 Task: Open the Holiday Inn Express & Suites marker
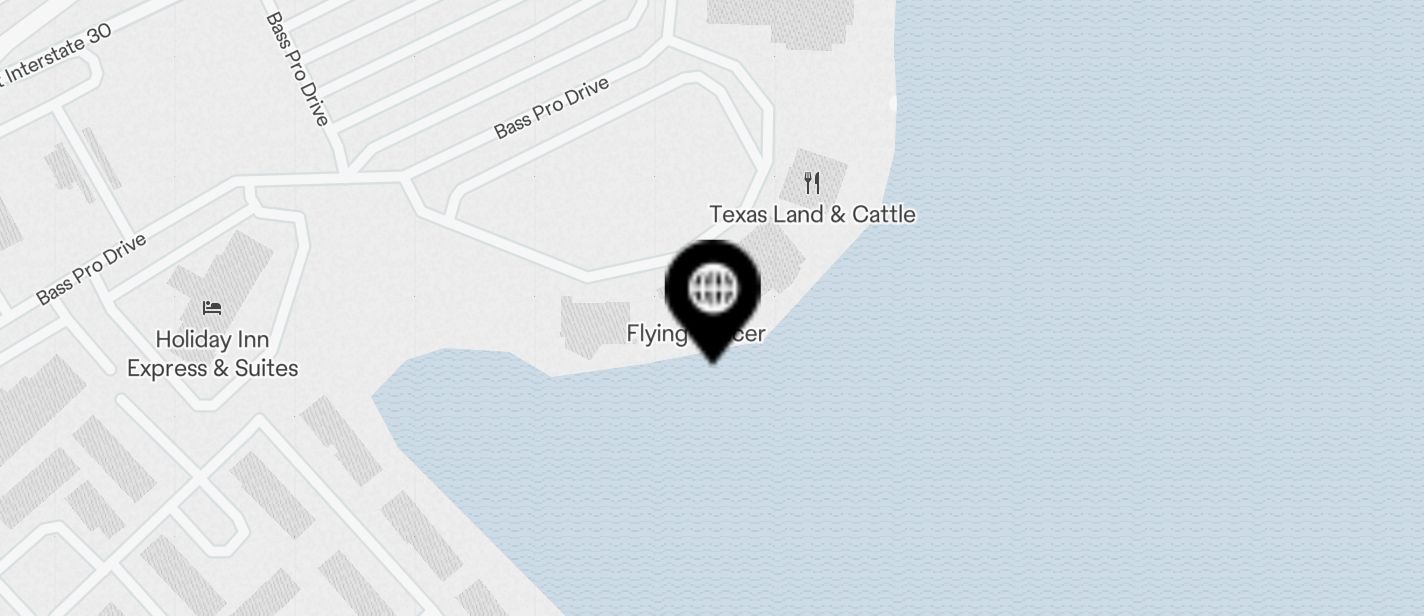point(211,308)
